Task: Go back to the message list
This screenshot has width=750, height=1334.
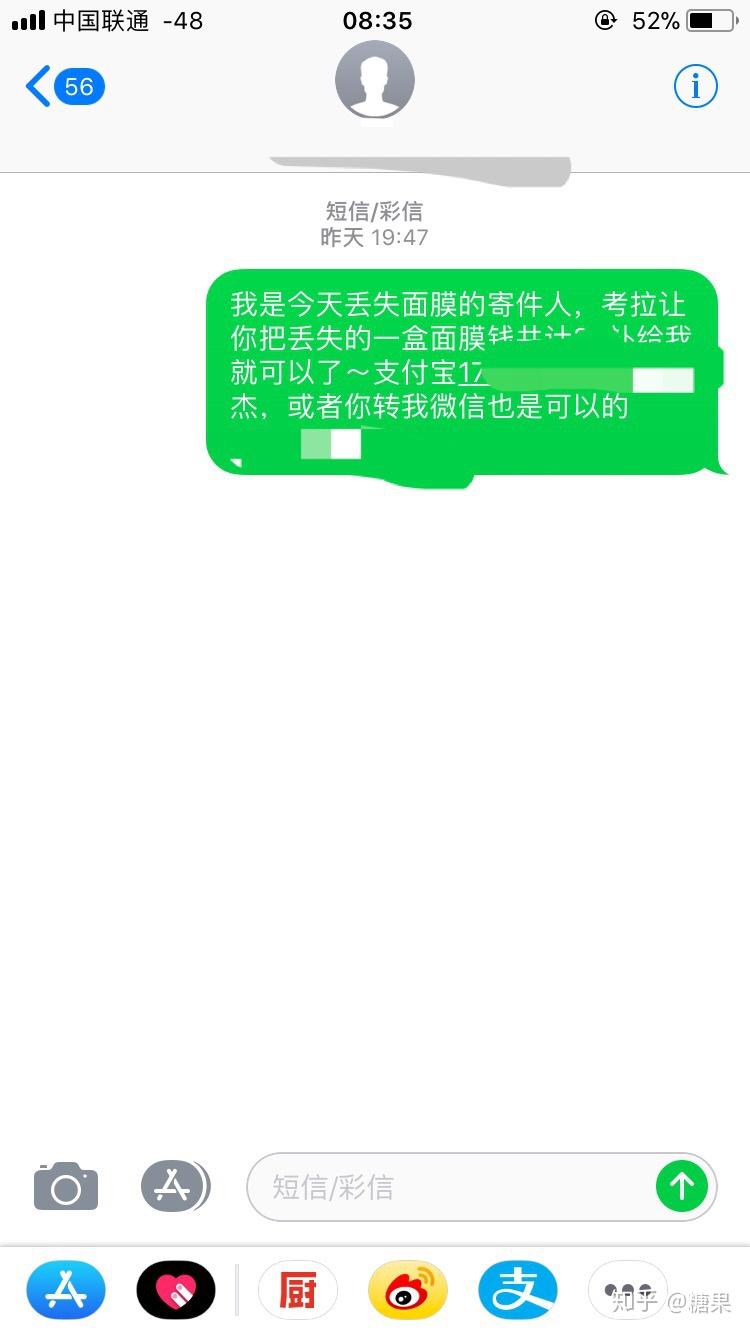Action: (63, 87)
